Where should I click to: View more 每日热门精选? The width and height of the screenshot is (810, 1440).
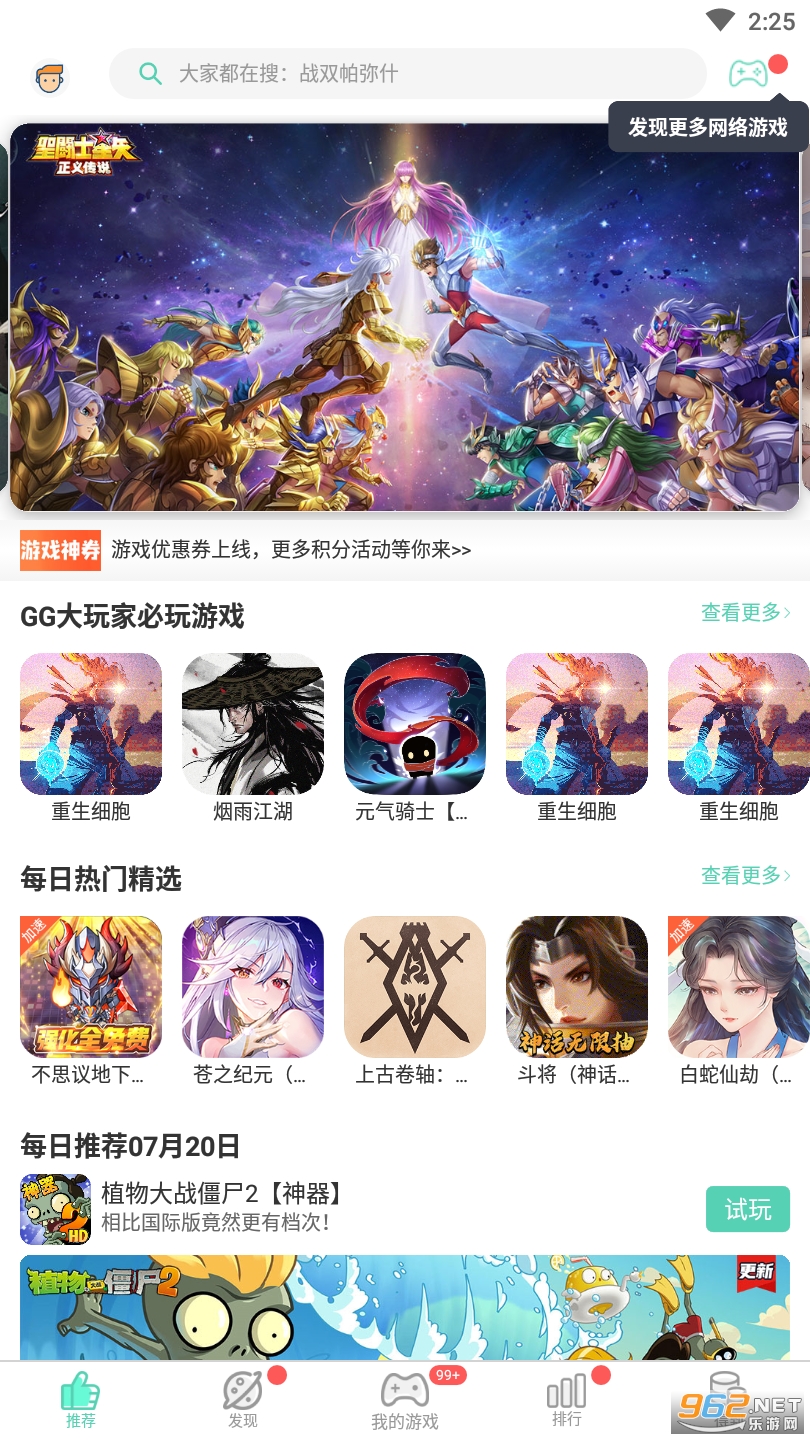745,876
